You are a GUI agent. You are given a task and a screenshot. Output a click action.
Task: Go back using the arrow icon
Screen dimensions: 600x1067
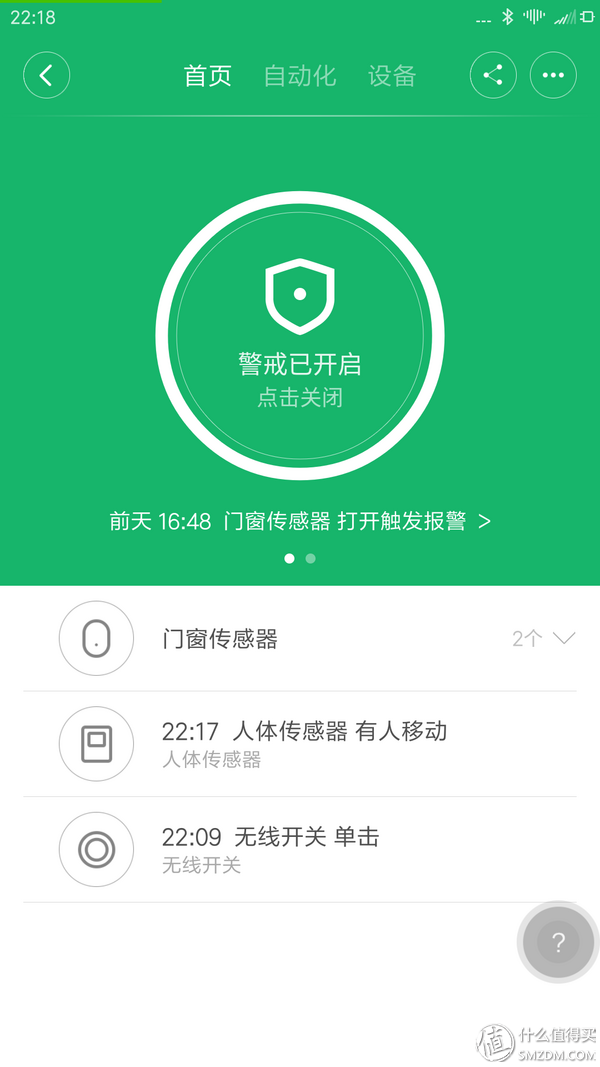pos(46,76)
